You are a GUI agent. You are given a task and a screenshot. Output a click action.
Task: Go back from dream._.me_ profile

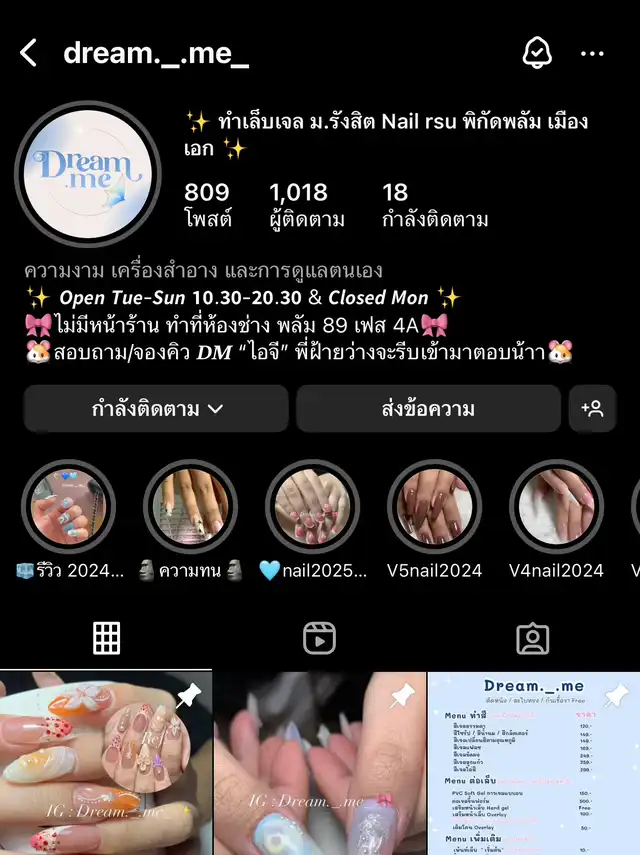[x=29, y=53]
